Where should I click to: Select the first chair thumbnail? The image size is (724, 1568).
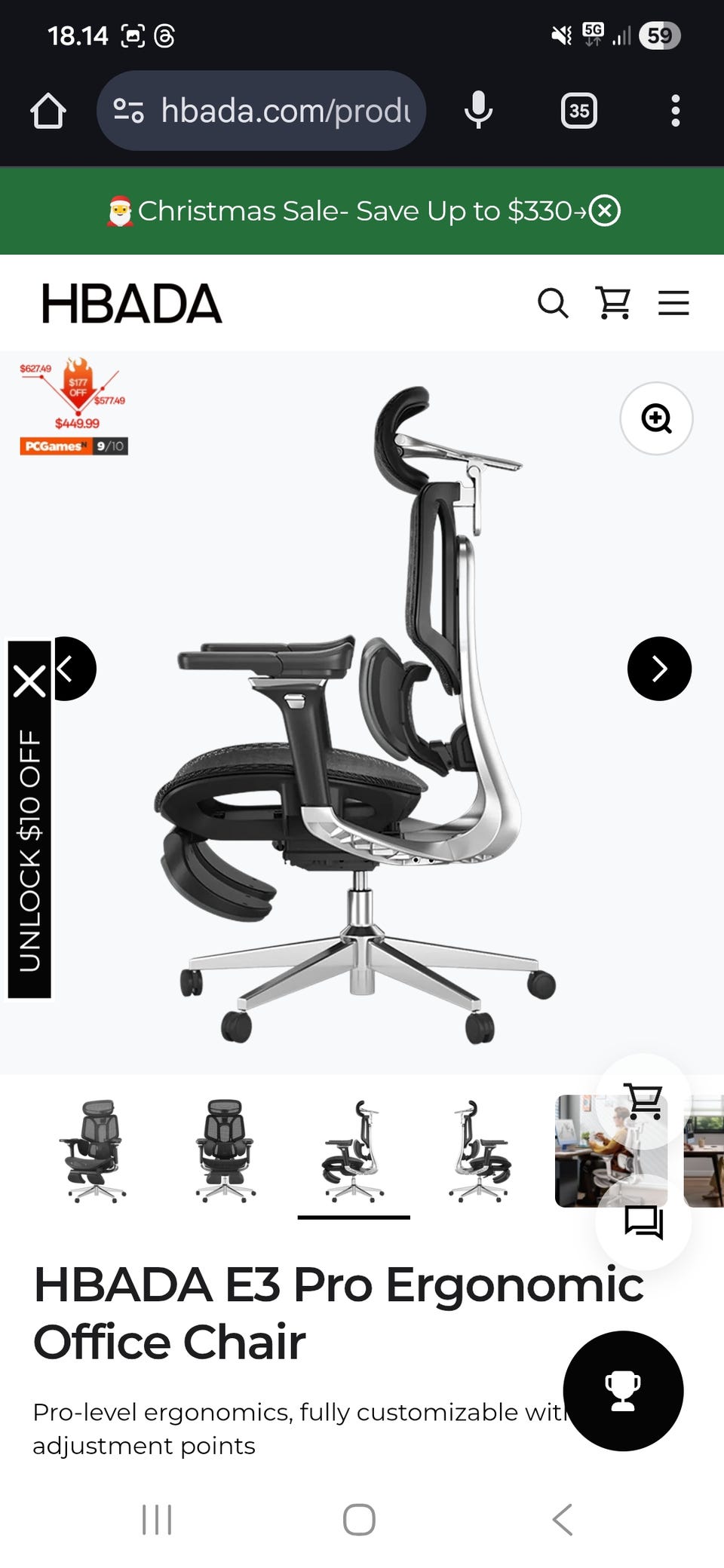(x=94, y=1150)
